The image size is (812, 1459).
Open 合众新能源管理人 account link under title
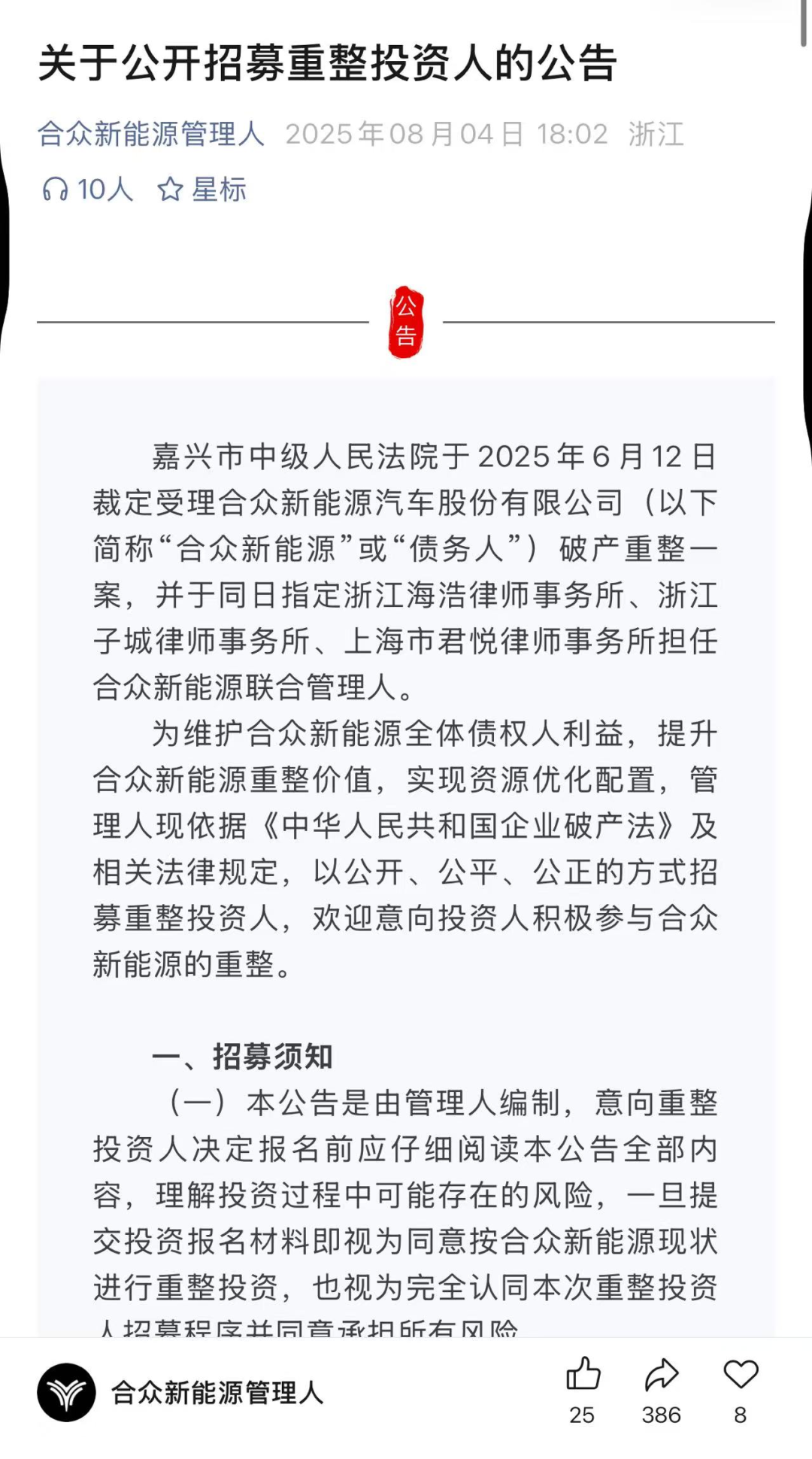click(151, 135)
